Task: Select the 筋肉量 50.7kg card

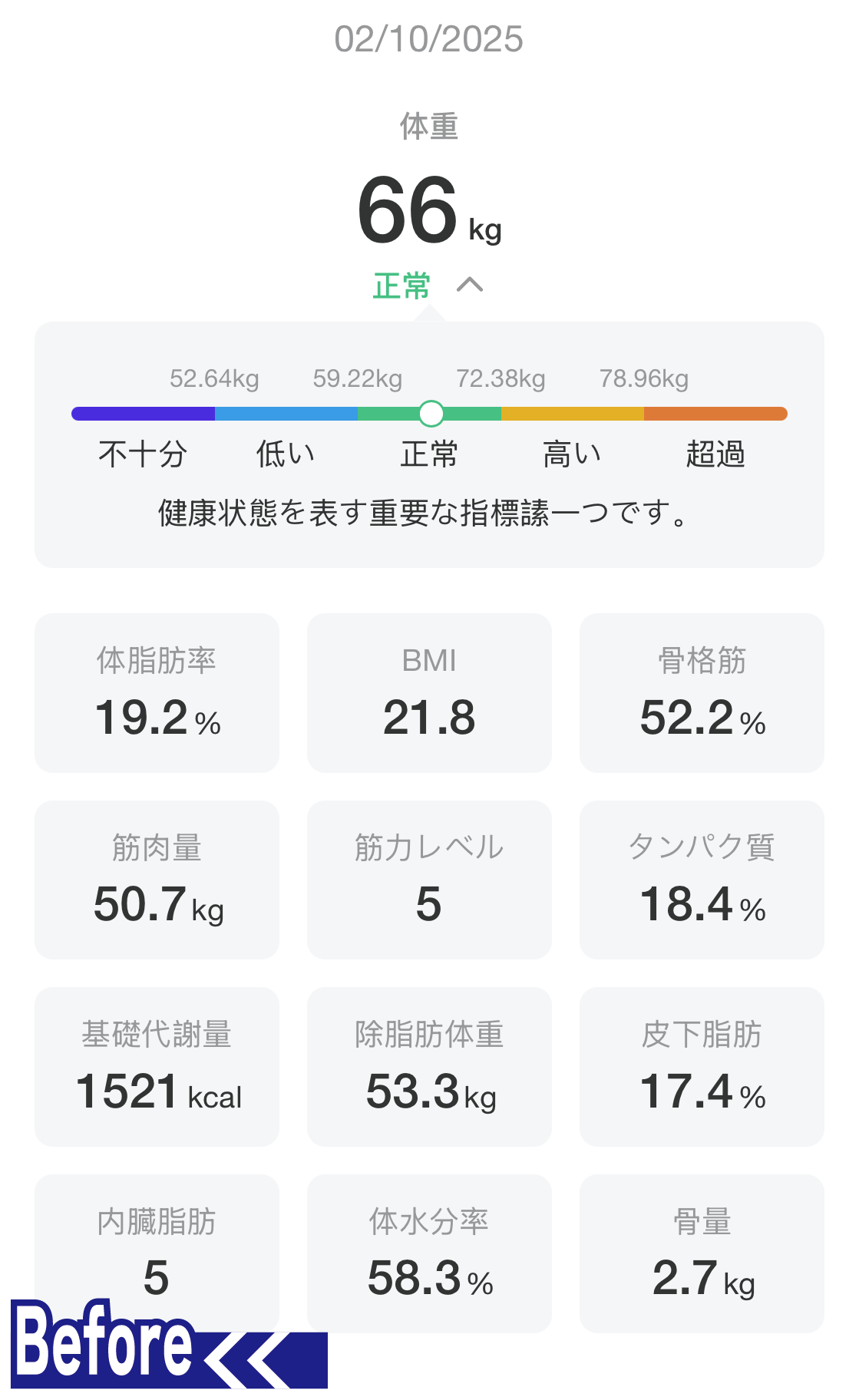Action: click(157, 880)
